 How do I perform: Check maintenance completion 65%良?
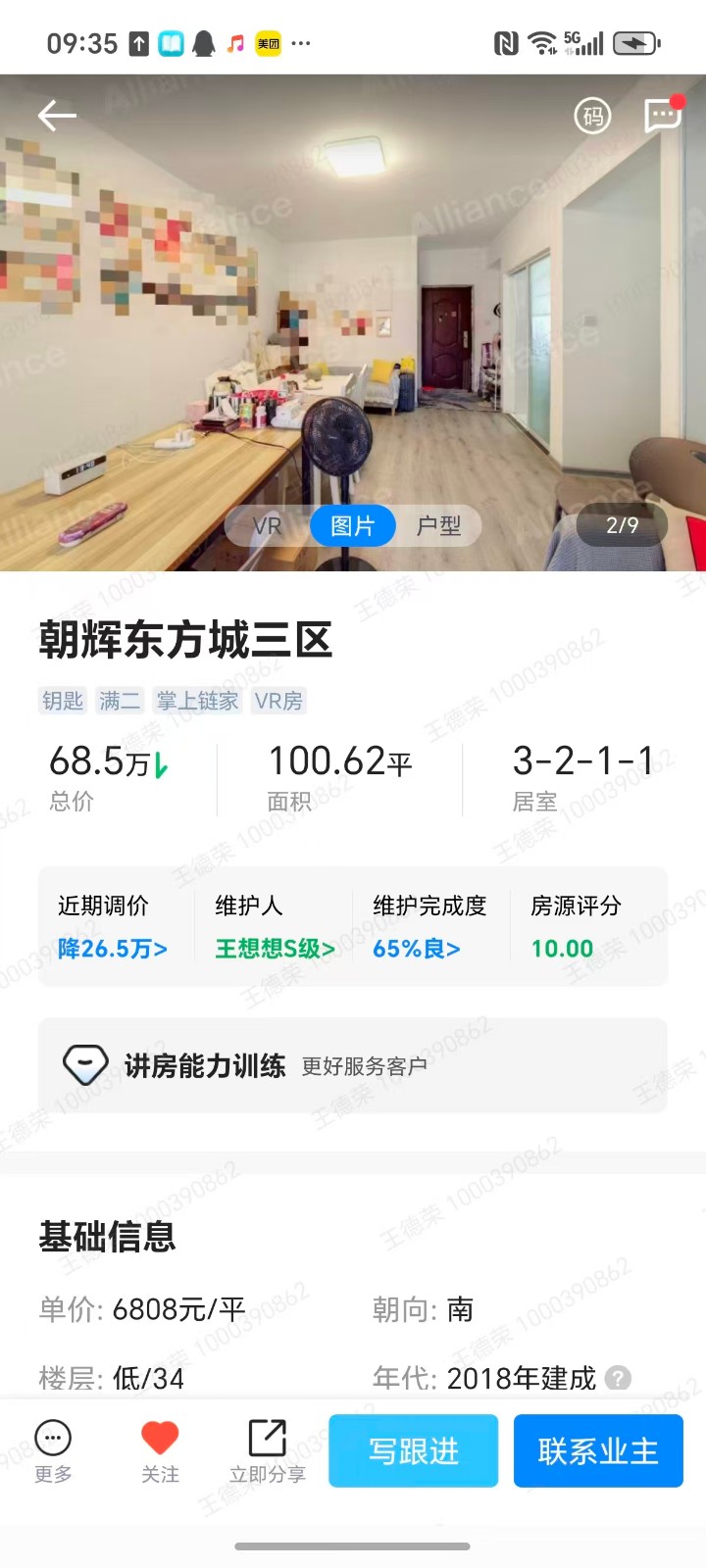[x=417, y=949]
